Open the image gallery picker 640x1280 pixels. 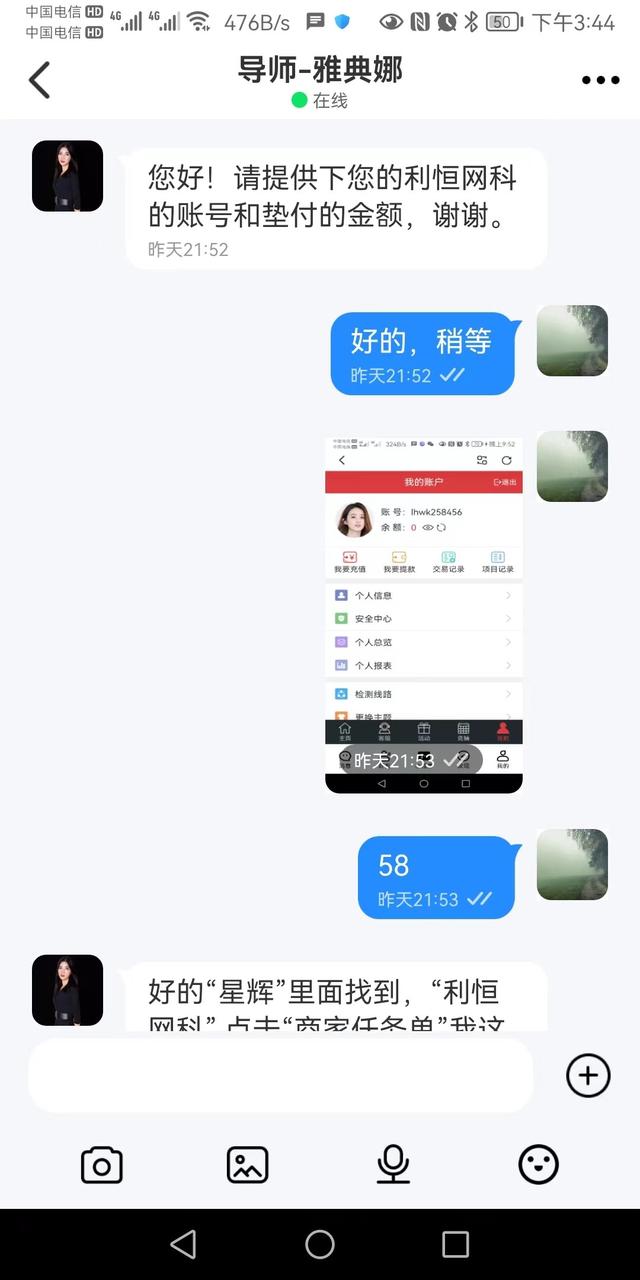point(247,1165)
